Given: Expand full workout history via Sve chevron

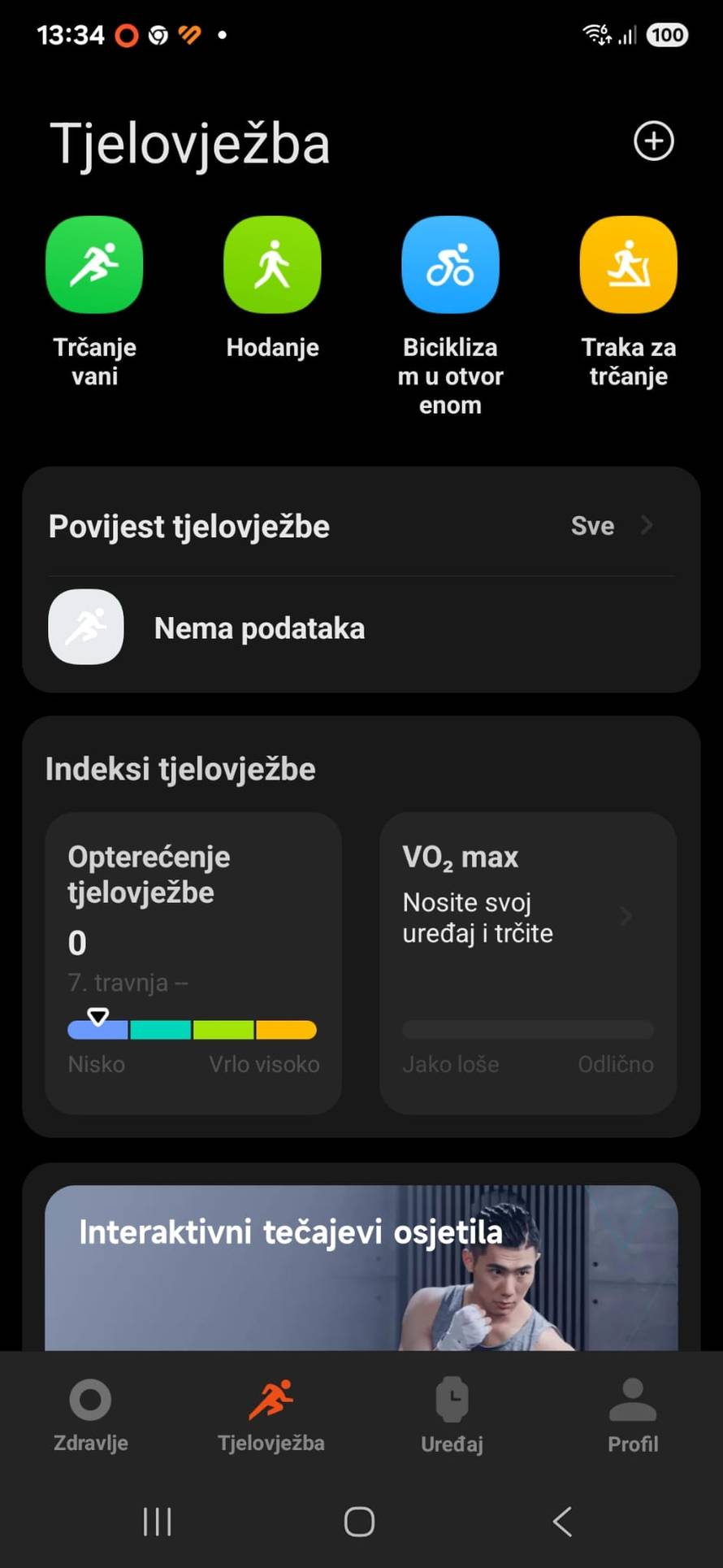Looking at the screenshot, I should tap(646, 525).
